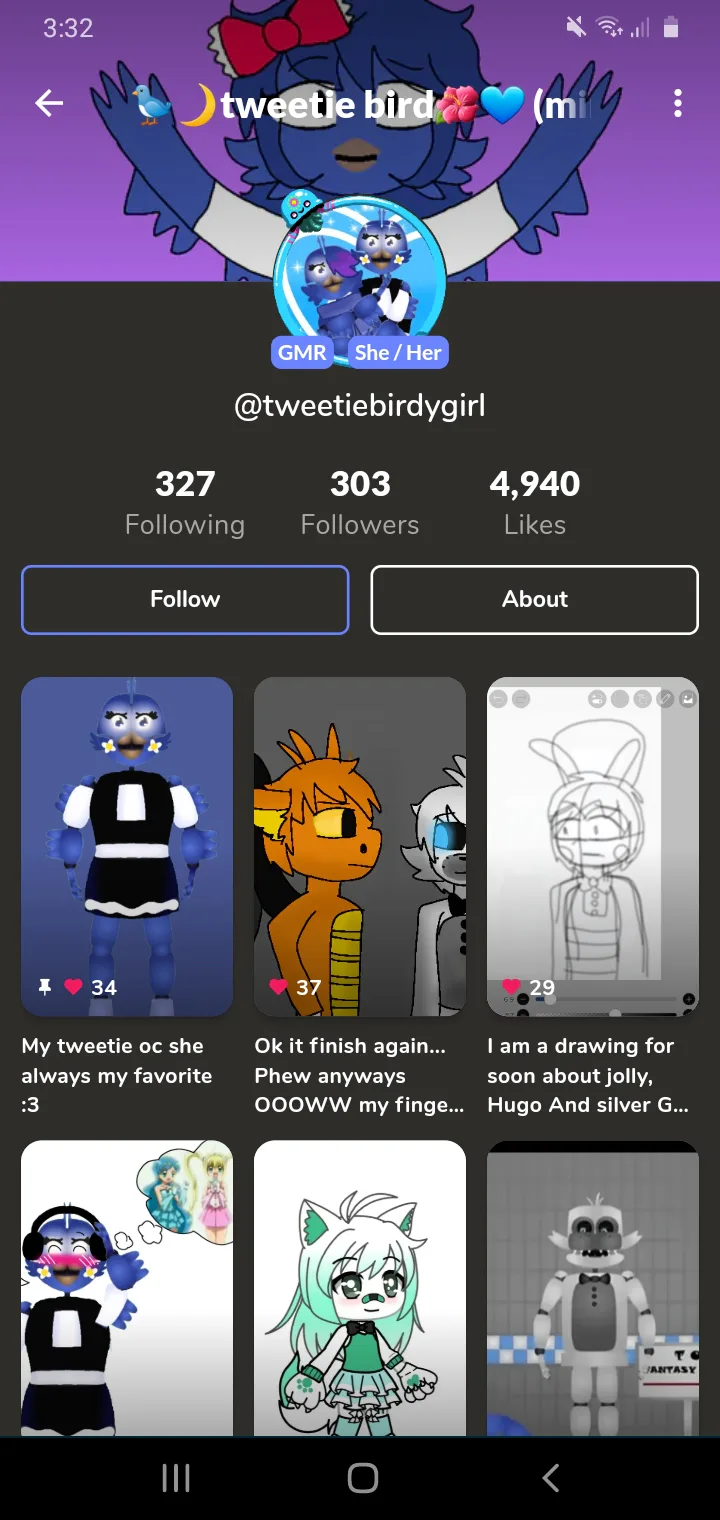The width and height of the screenshot is (720, 1520).
Task: Open the post with the headphones bird character
Action: click(127, 1288)
